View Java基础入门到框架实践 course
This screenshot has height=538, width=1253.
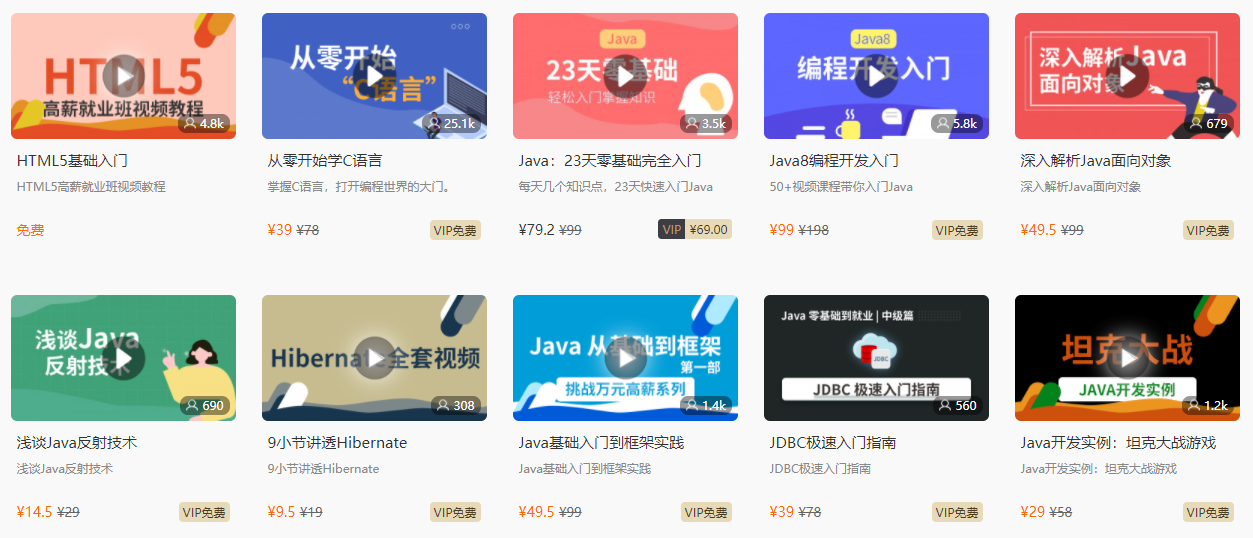(601, 442)
